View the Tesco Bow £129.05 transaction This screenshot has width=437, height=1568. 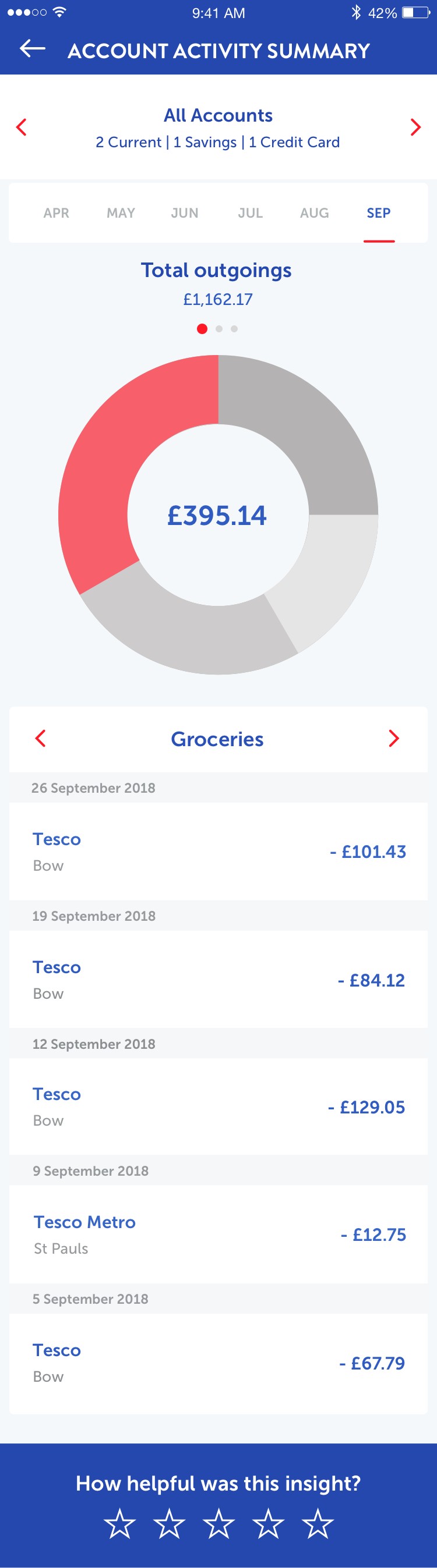218,1106
